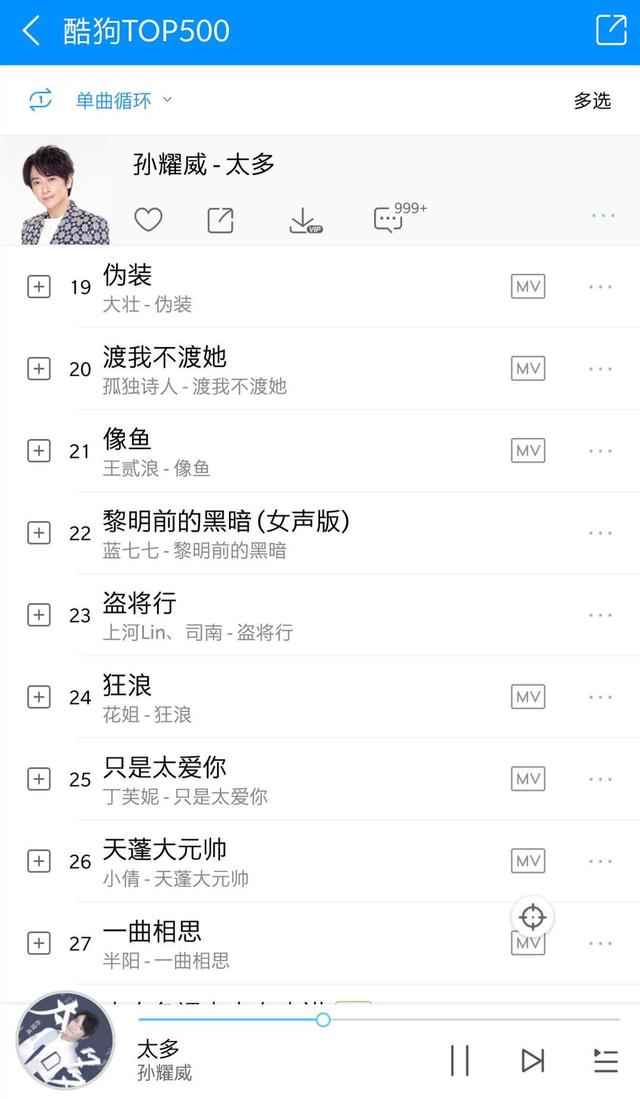Open the player from the album cover
The image size is (640, 1099).
65,1041
